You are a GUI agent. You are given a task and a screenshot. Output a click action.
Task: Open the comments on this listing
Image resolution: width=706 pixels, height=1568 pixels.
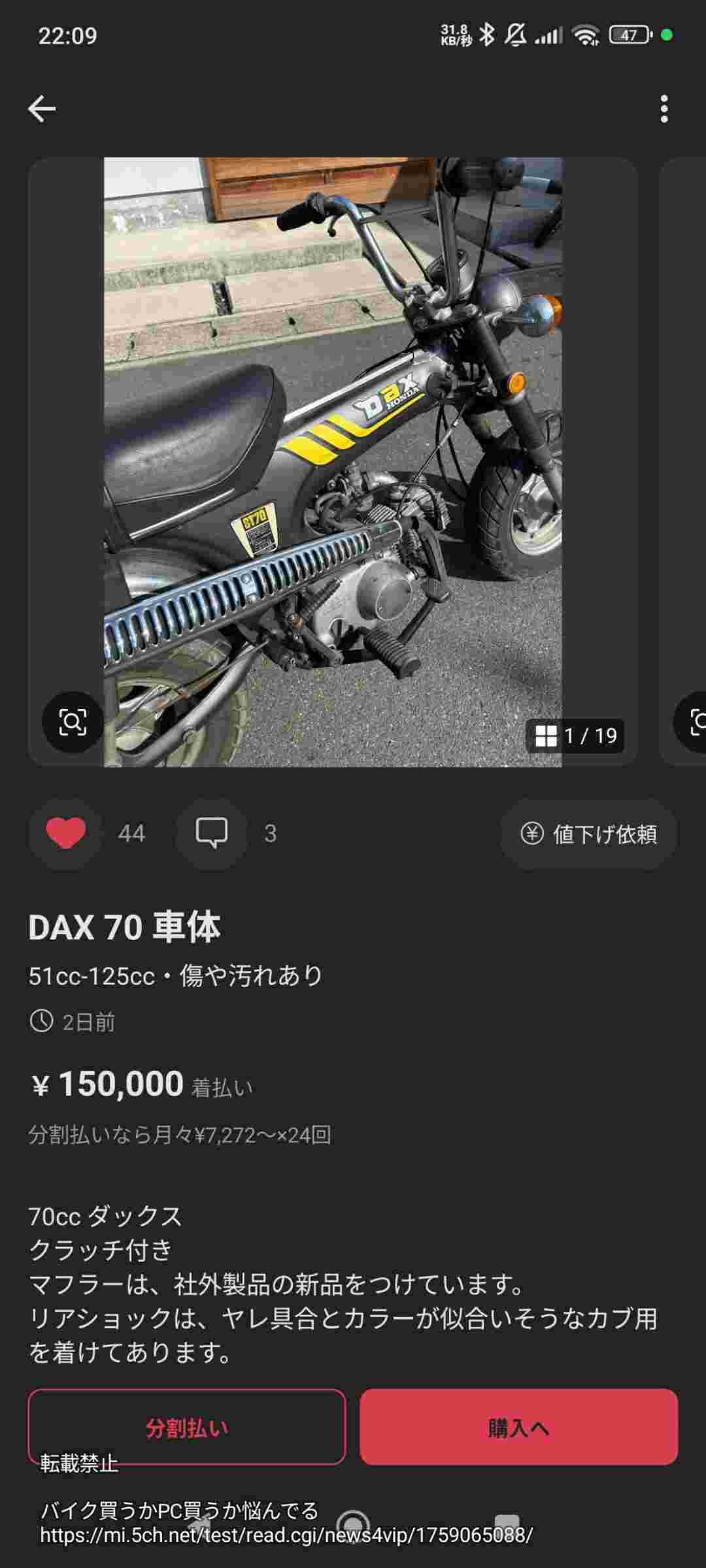pos(212,833)
